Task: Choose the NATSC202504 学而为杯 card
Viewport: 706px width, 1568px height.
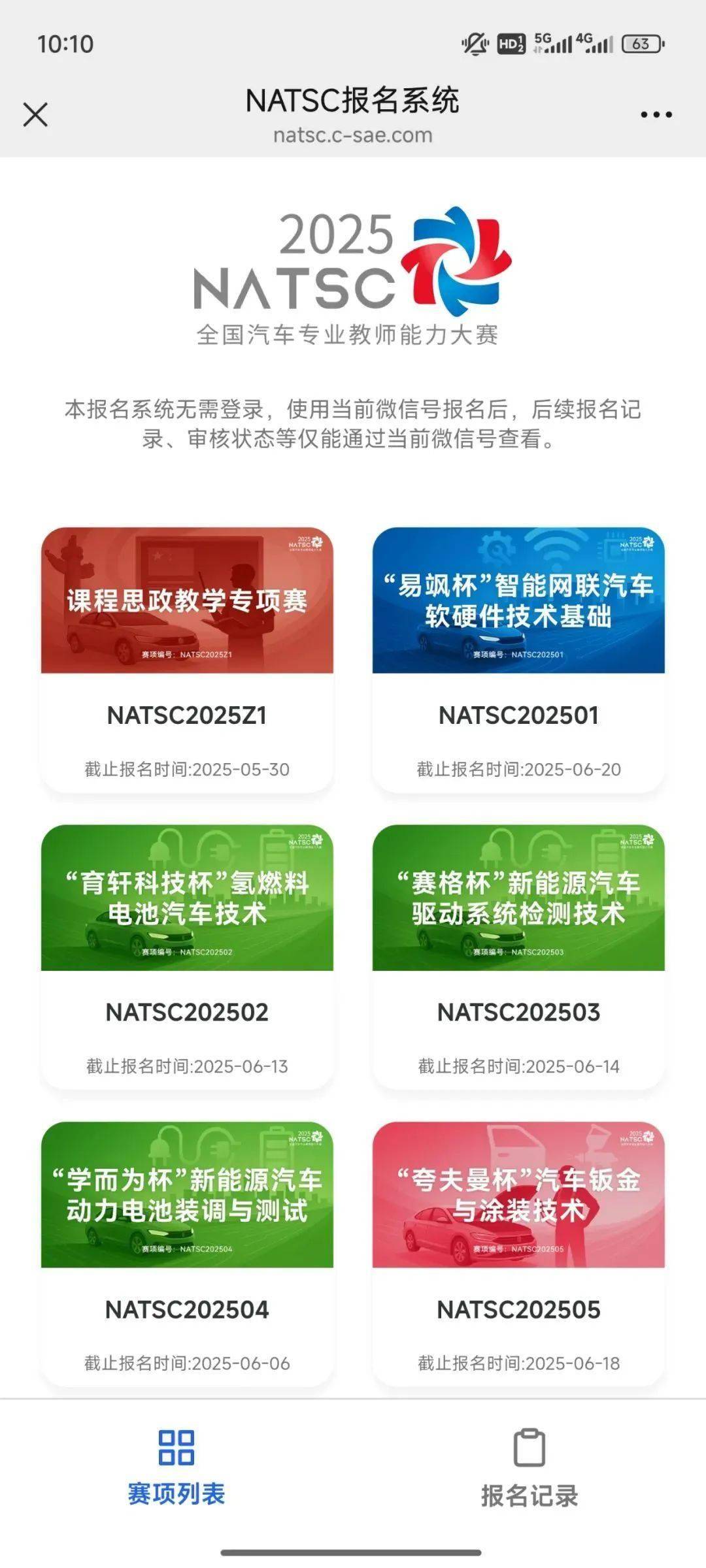Action: (x=187, y=1253)
